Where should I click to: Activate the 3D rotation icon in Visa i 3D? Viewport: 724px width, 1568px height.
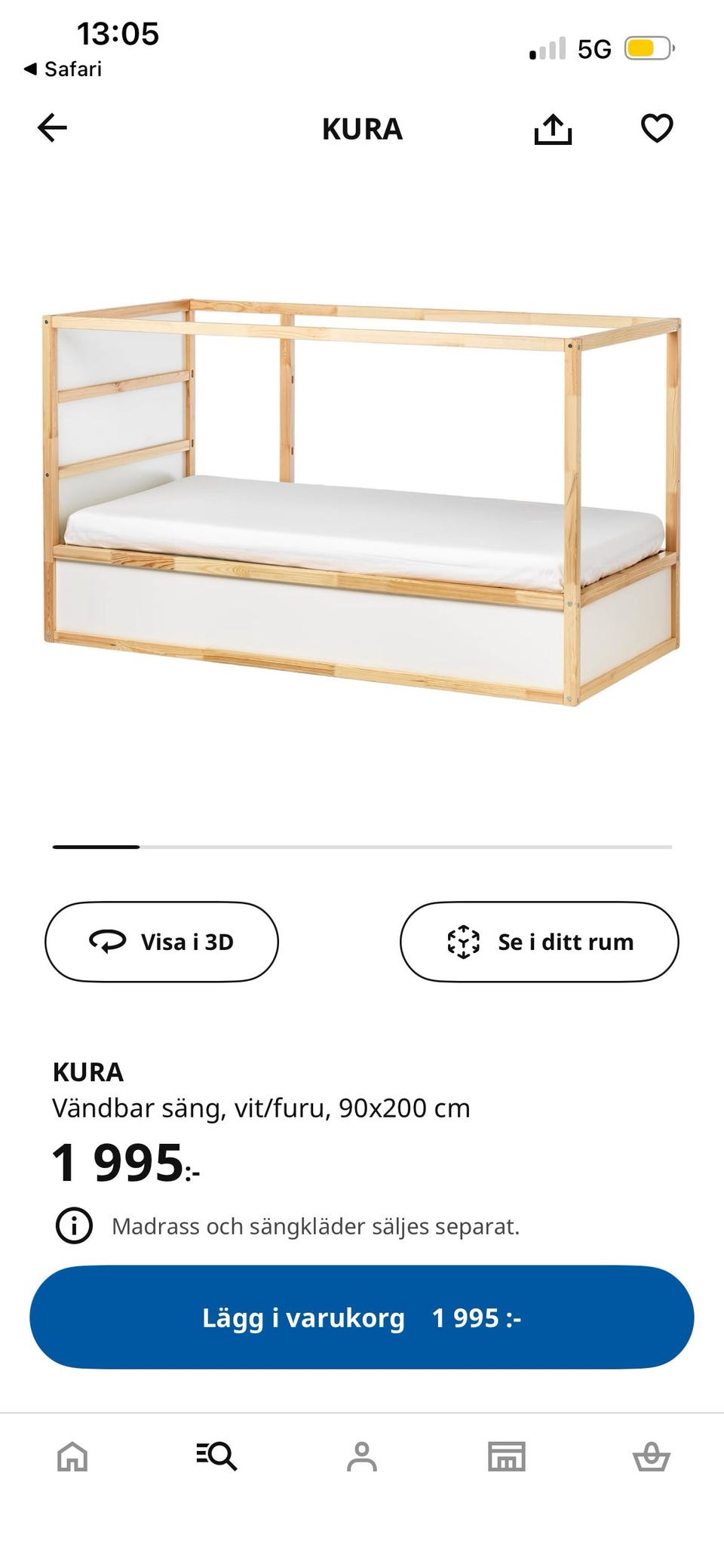coord(108,941)
